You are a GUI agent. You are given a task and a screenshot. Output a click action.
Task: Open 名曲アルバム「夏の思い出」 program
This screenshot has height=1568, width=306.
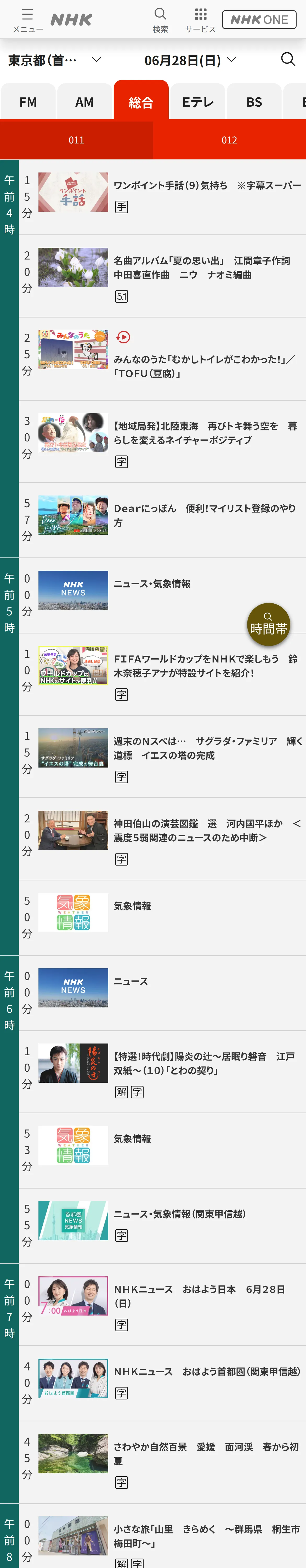pos(162,276)
